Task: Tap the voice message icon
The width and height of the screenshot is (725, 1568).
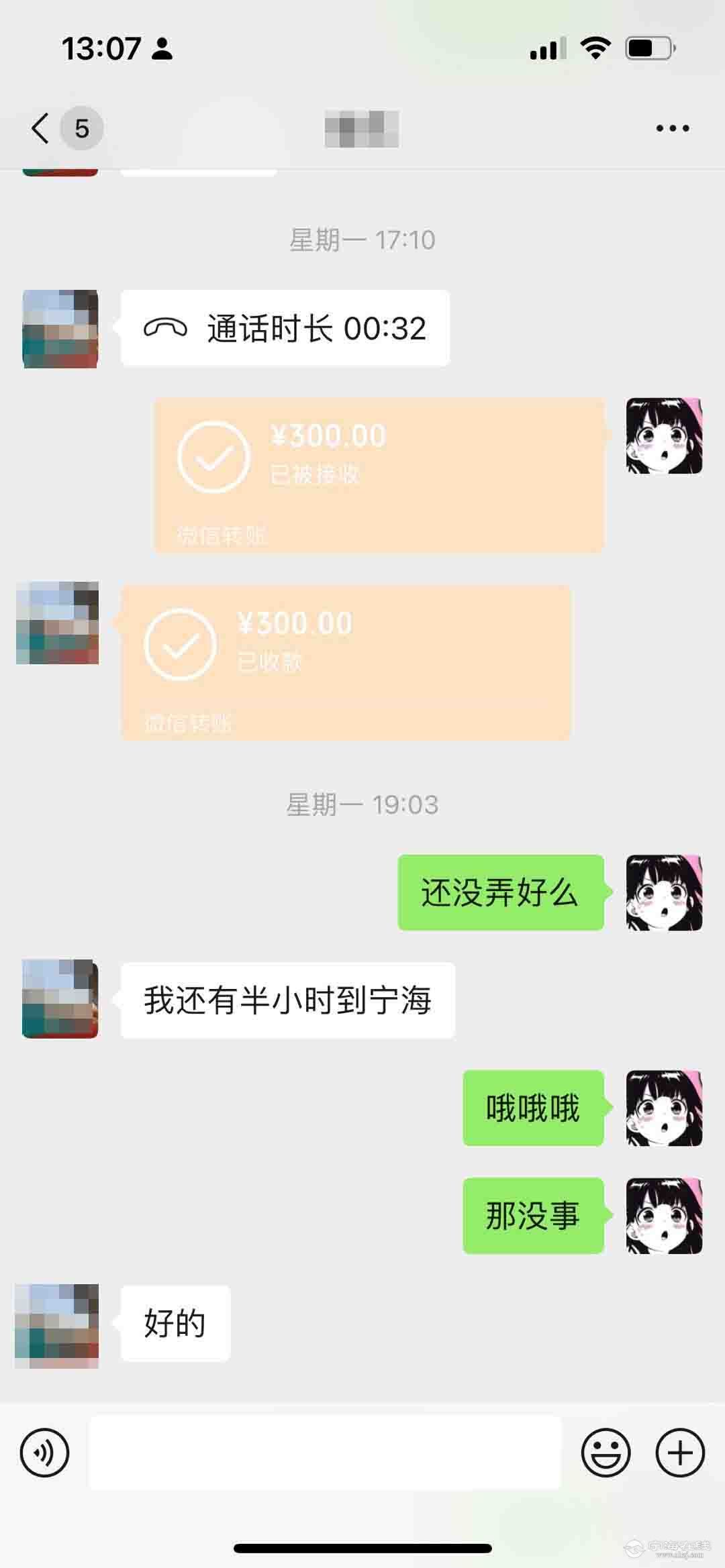Action: [x=44, y=1453]
